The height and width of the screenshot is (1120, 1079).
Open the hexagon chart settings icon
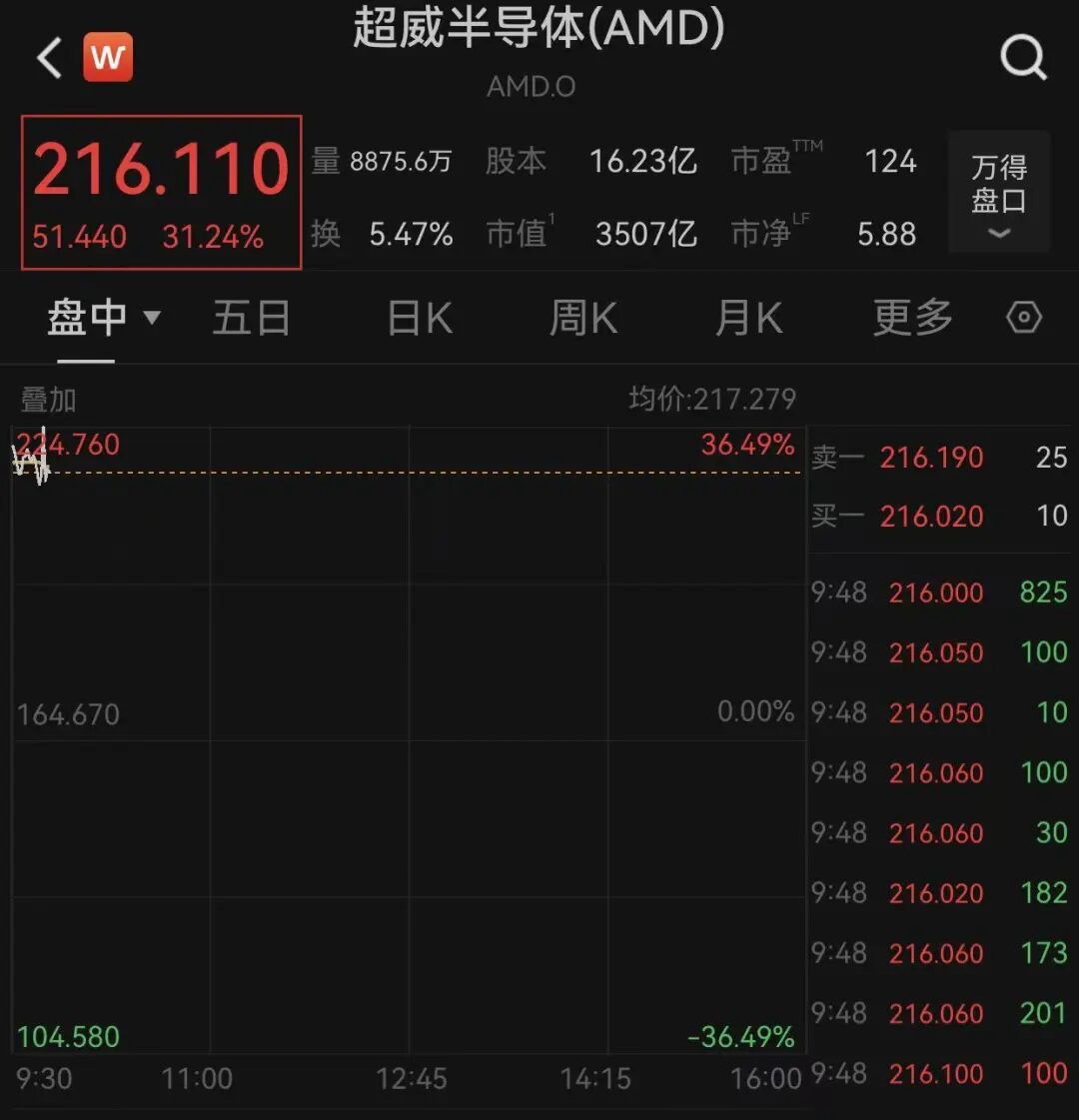click(1024, 319)
